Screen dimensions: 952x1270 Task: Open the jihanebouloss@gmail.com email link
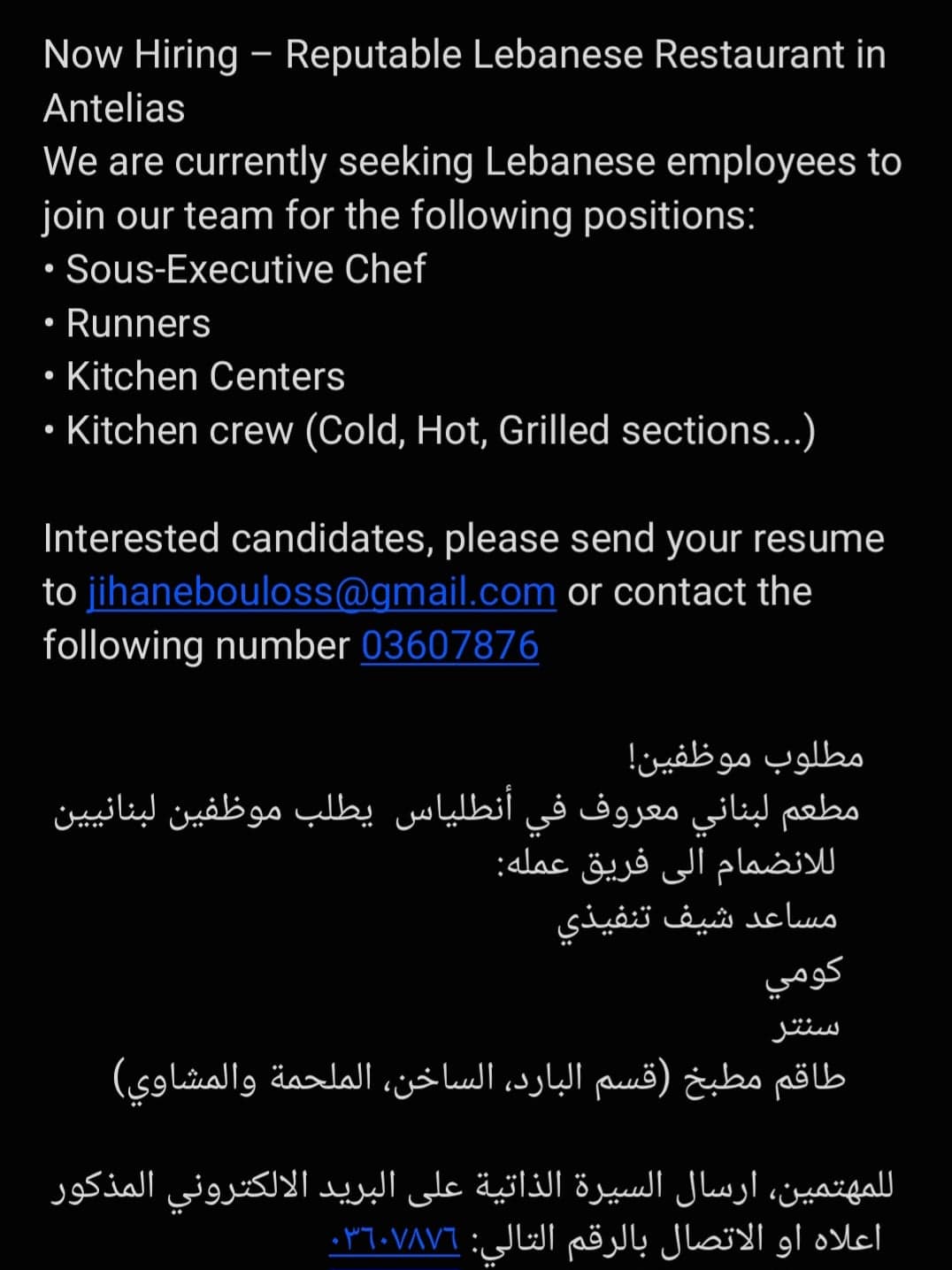coord(322,592)
